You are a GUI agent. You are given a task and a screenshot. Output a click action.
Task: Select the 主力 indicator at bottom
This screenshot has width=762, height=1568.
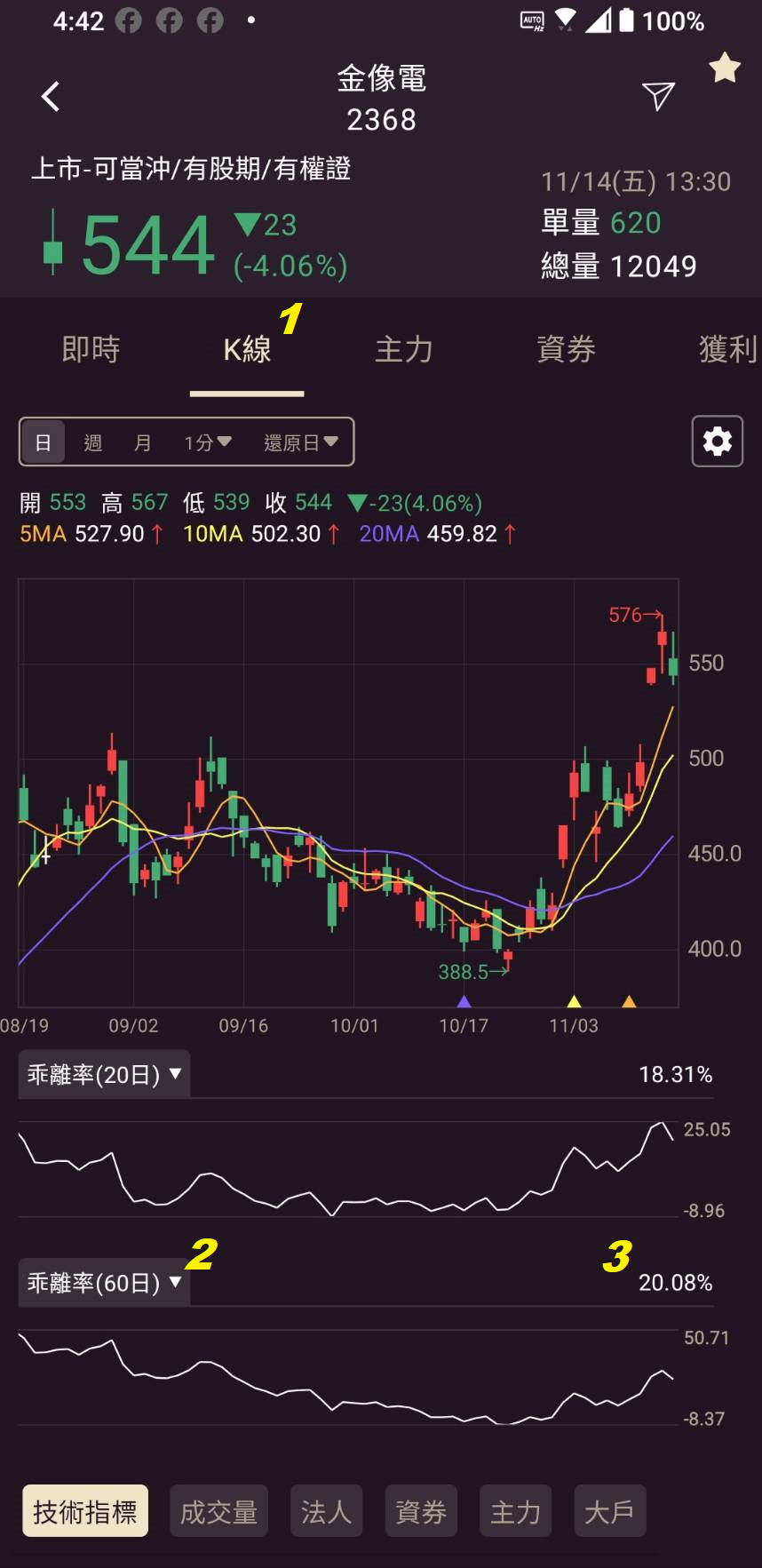tap(515, 1510)
